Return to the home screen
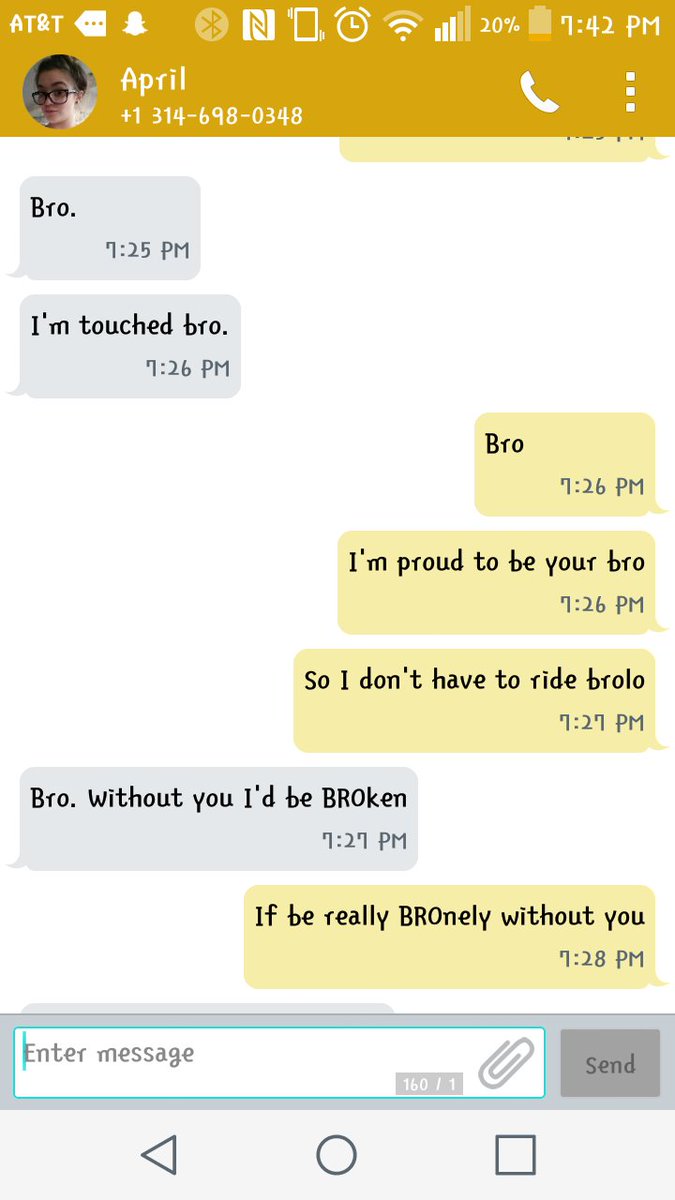The height and width of the screenshot is (1200, 675). (337, 1154)
